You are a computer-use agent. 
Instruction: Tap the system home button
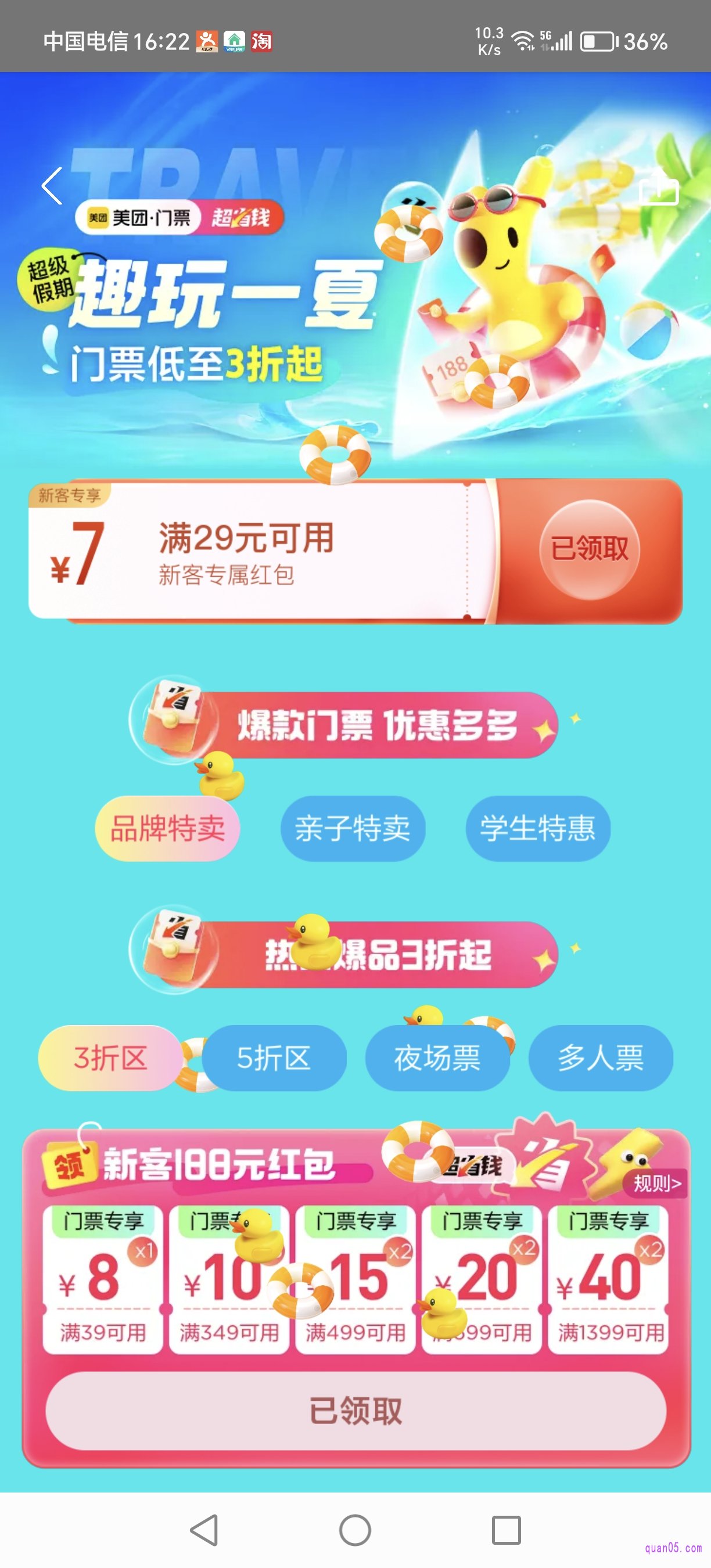(x=355, y=1530)
